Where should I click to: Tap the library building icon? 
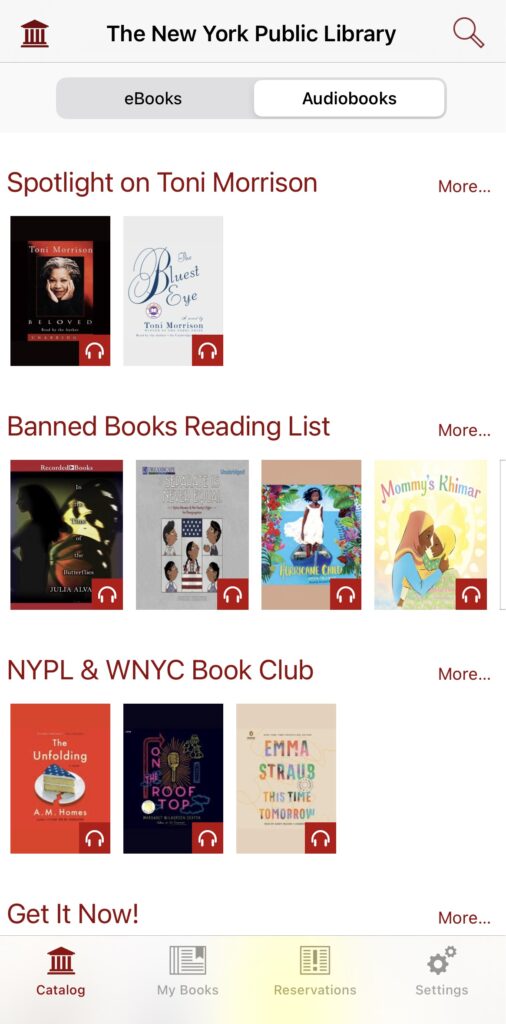[35, 33]
